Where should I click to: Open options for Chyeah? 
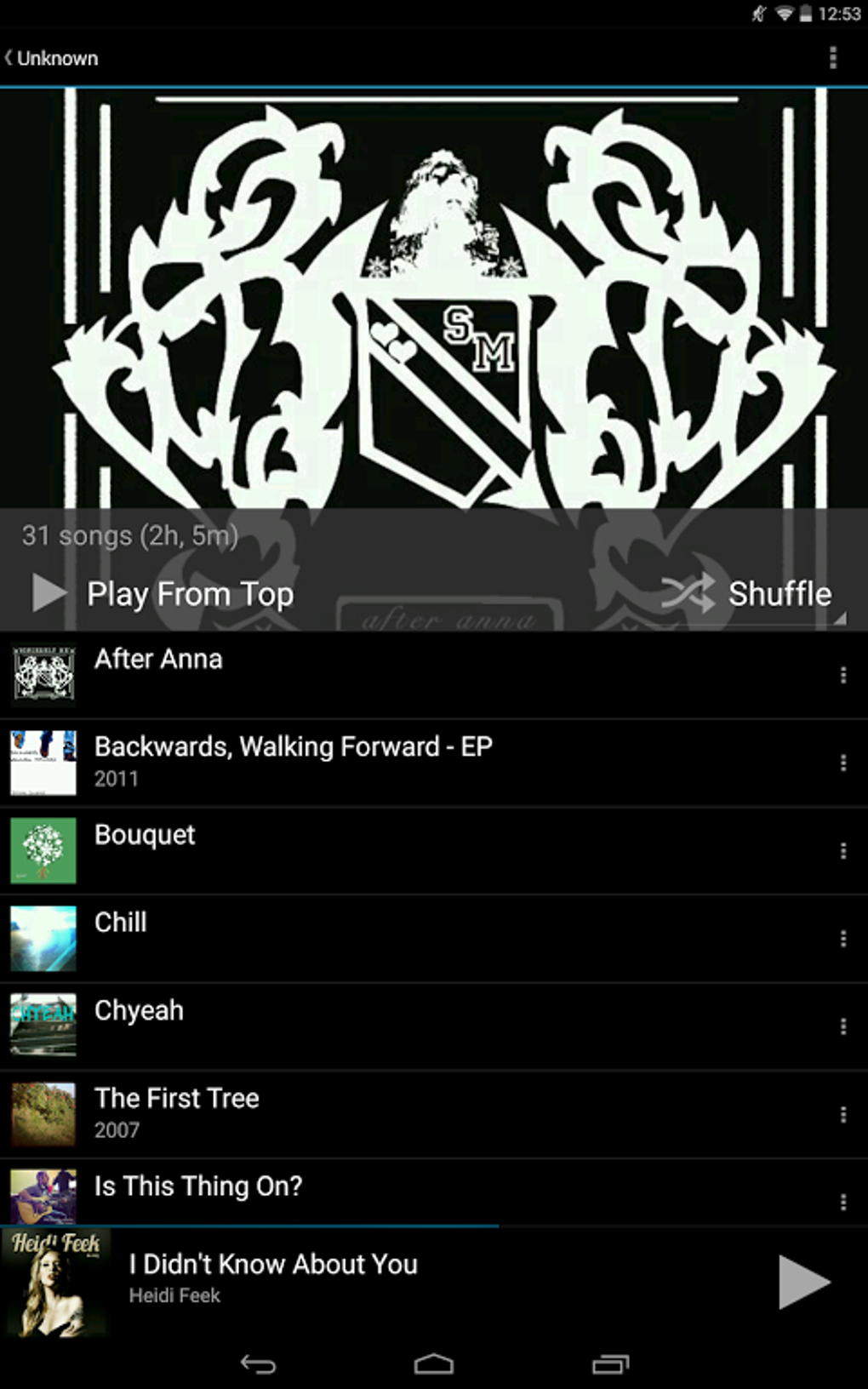[842, 1026]
